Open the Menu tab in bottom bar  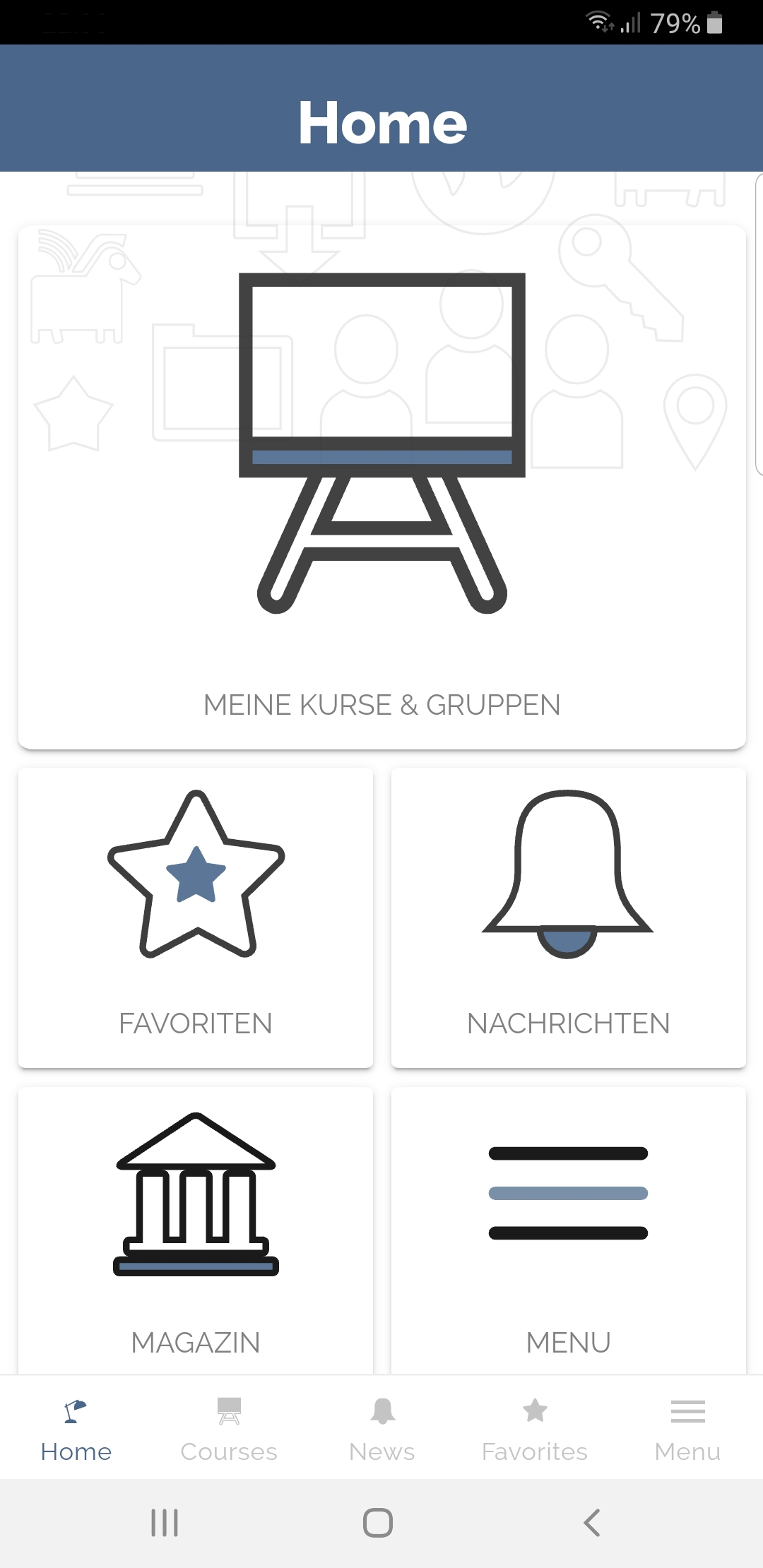point(687,1428)
